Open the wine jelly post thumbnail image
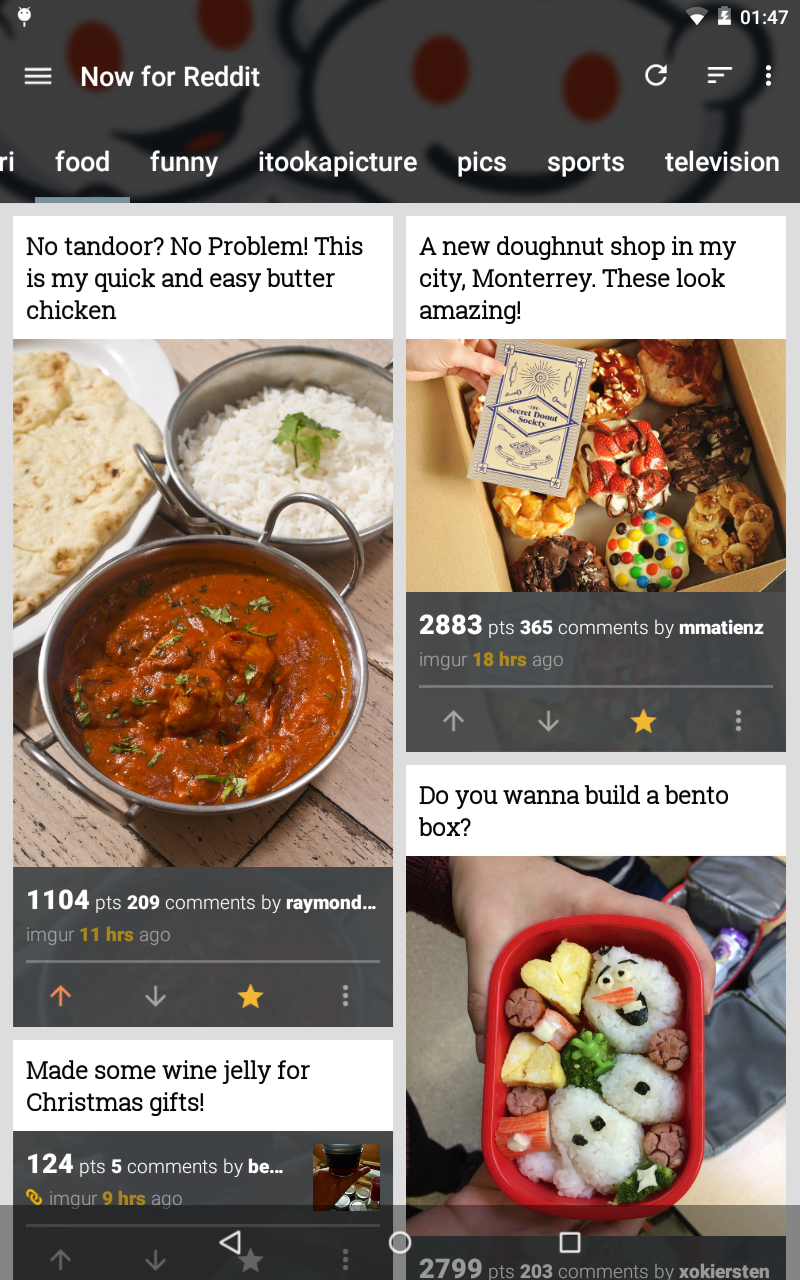The width and height of the screenshot is (800, 1280). (x=346, y=1176)
